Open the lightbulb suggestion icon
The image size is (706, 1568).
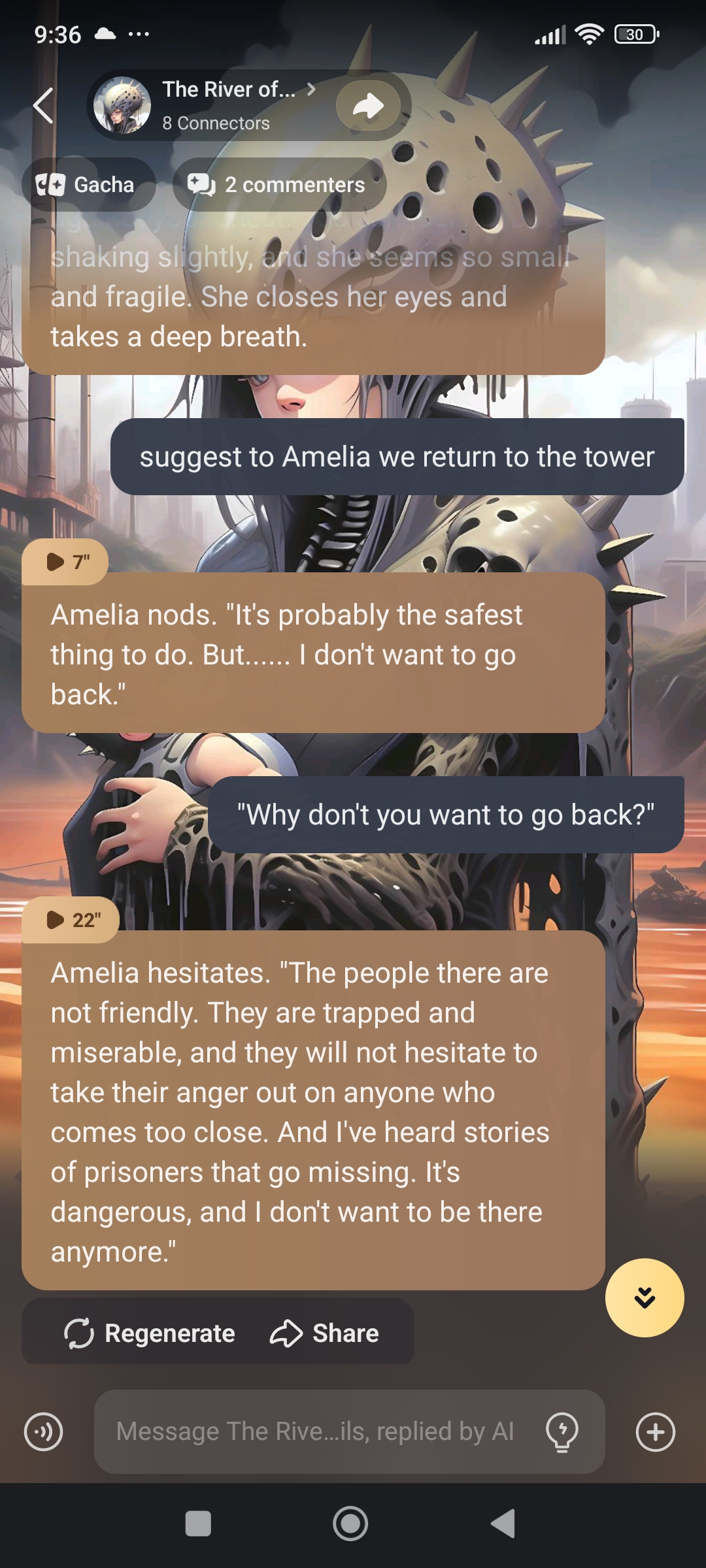562,1431
